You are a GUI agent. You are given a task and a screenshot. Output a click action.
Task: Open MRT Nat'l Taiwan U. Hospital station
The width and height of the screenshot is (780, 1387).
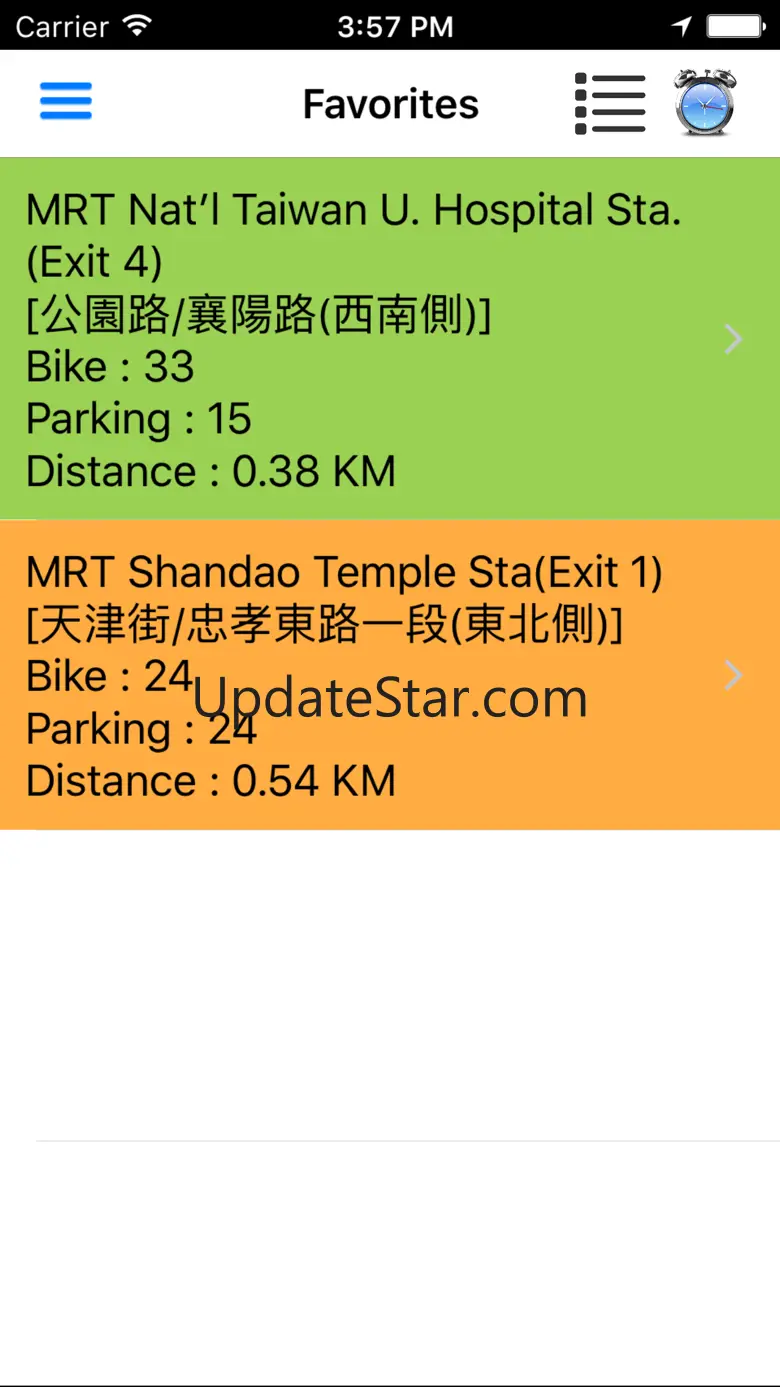388,339
